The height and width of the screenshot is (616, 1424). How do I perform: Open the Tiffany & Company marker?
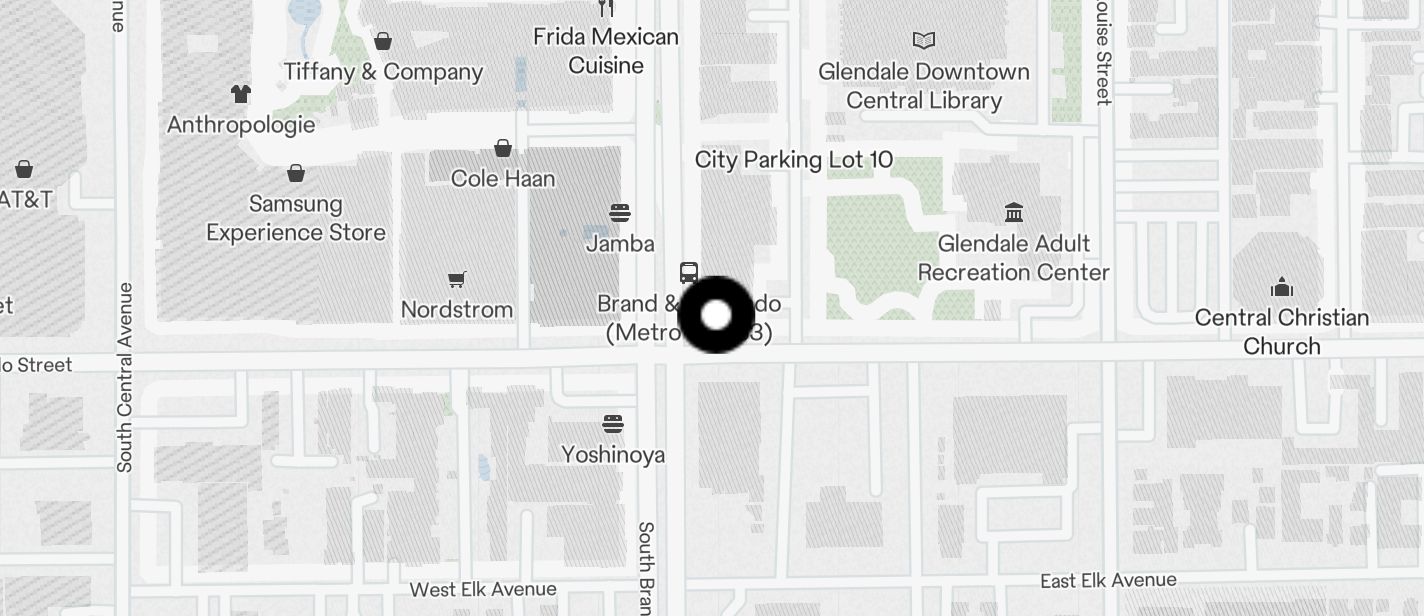383,42
